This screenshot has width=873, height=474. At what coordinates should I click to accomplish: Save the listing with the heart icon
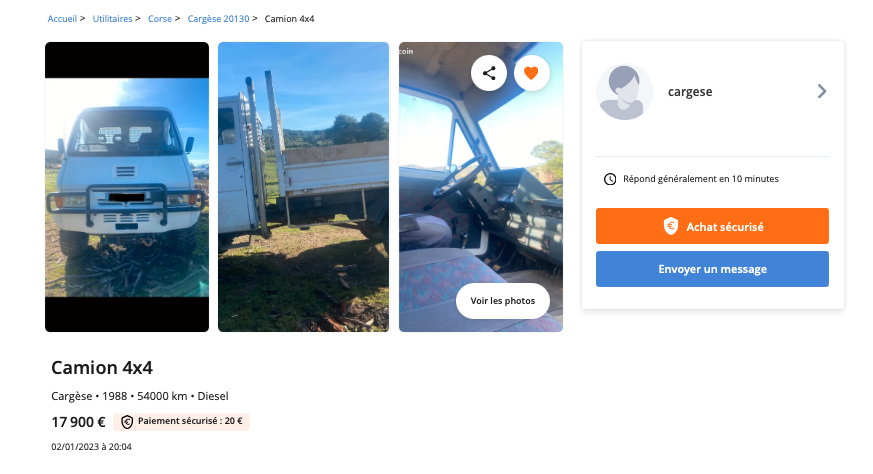pos(531,73)
